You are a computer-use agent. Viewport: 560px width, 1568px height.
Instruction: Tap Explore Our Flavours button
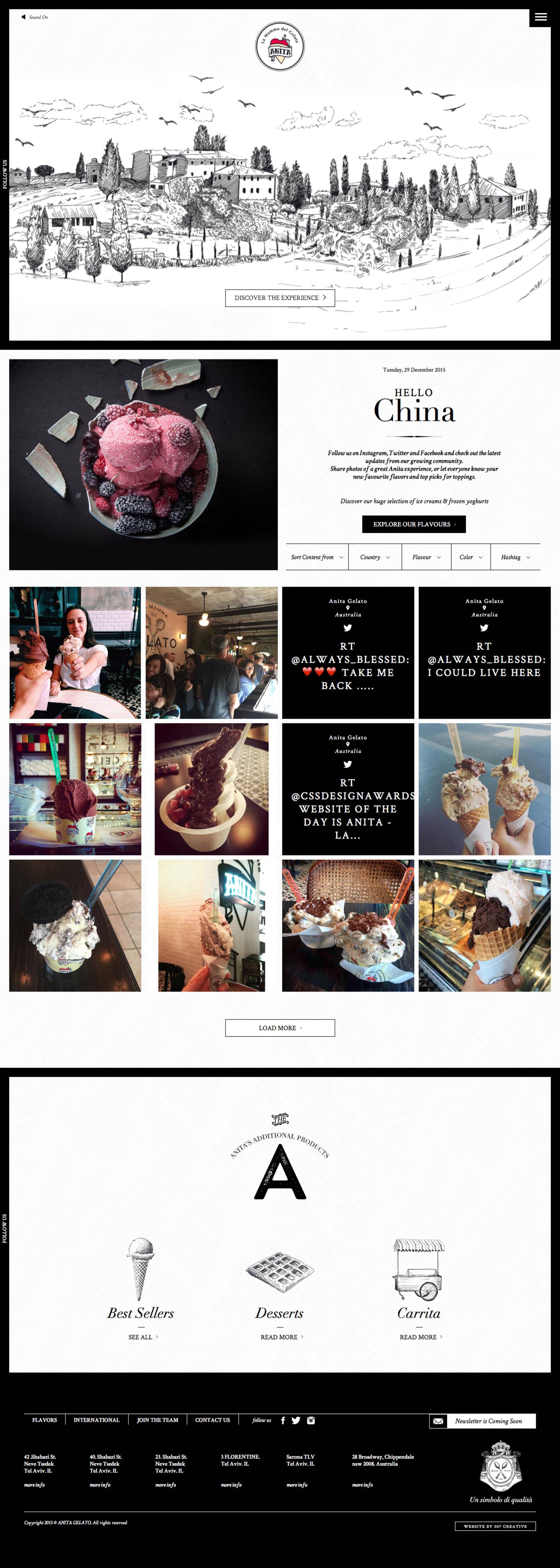414,524
